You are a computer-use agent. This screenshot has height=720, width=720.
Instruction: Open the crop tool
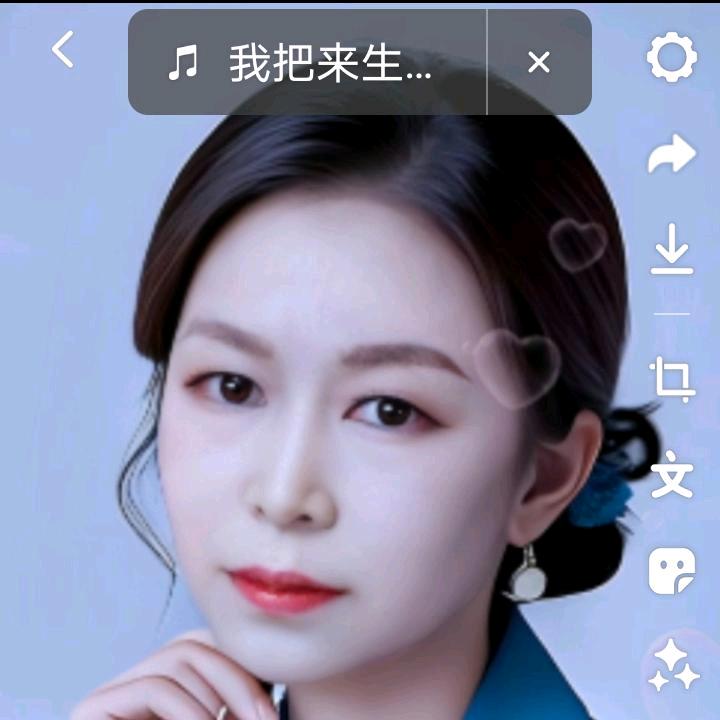click(x=672, y=379)
